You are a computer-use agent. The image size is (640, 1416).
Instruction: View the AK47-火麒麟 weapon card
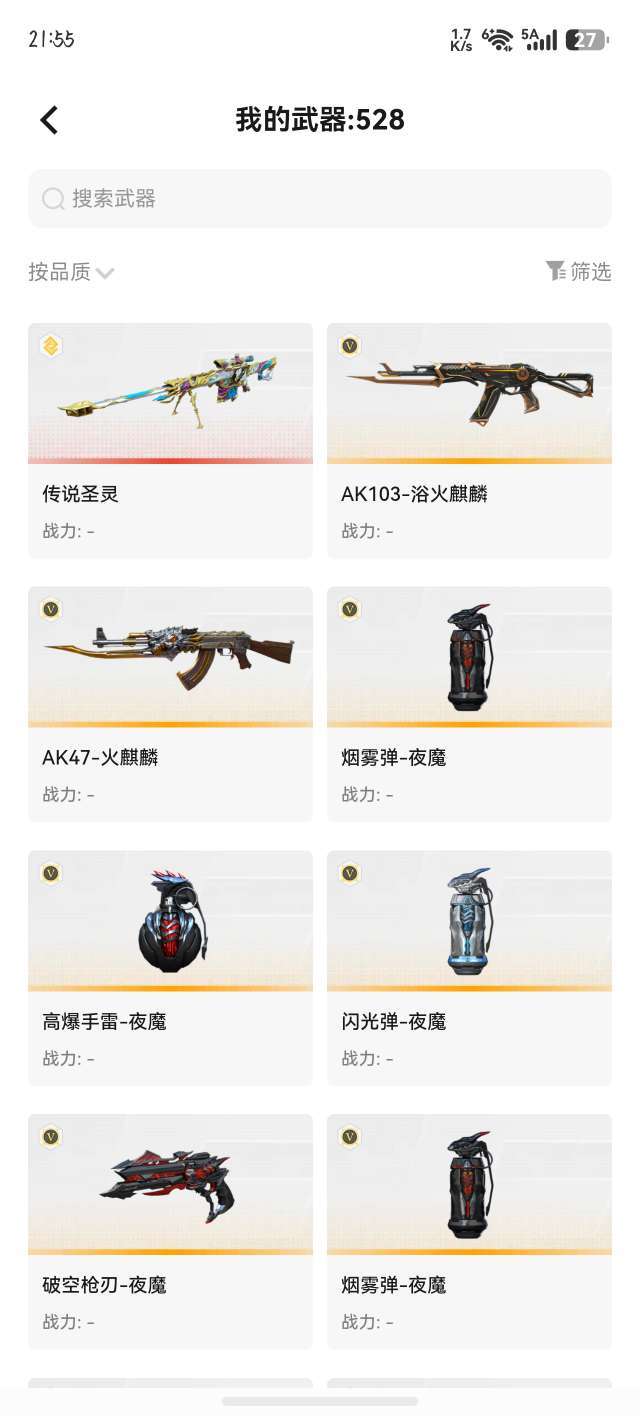pos(170,705)
